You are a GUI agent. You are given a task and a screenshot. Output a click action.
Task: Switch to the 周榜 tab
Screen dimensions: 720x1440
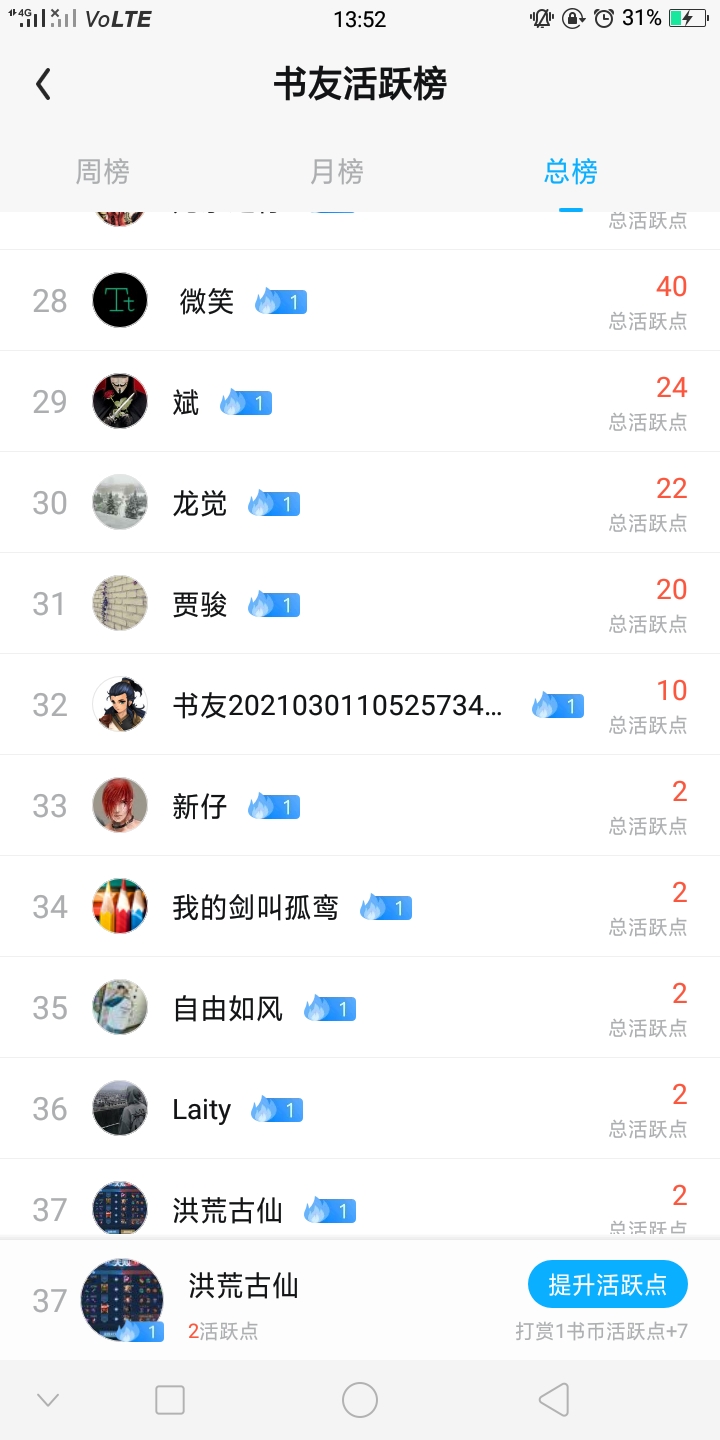tap(103, 172)
